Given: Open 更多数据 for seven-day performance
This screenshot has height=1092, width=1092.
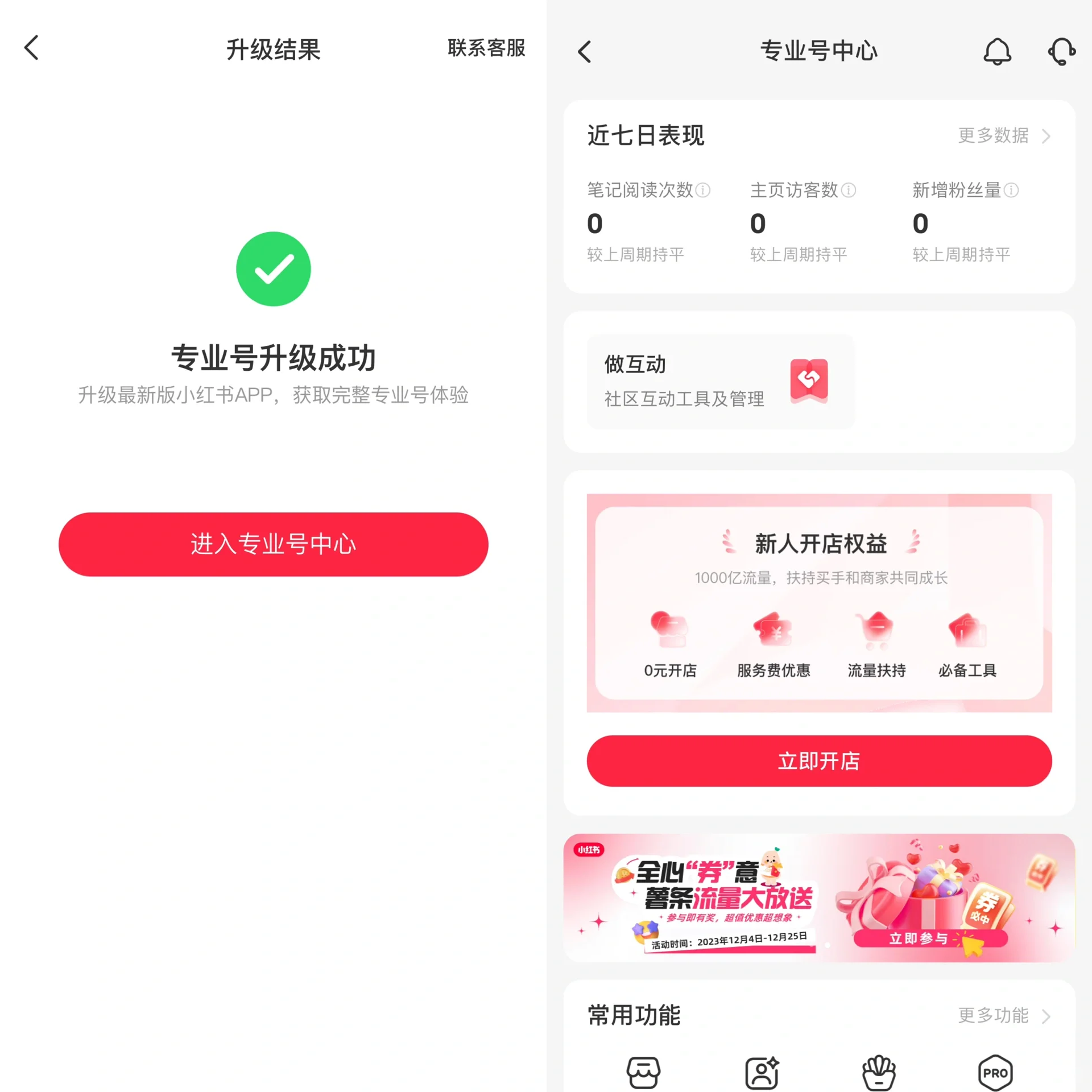Looking at the screenshot, I should coord(1004,135).
